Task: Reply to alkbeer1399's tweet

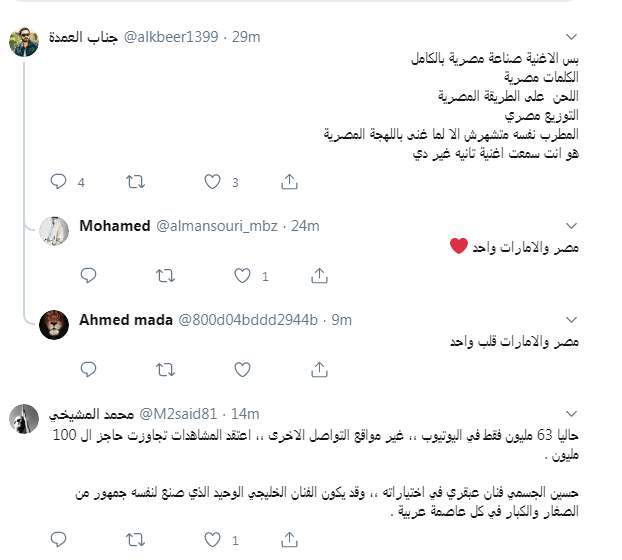Action: pyautogui.click(x=58, y=182)
